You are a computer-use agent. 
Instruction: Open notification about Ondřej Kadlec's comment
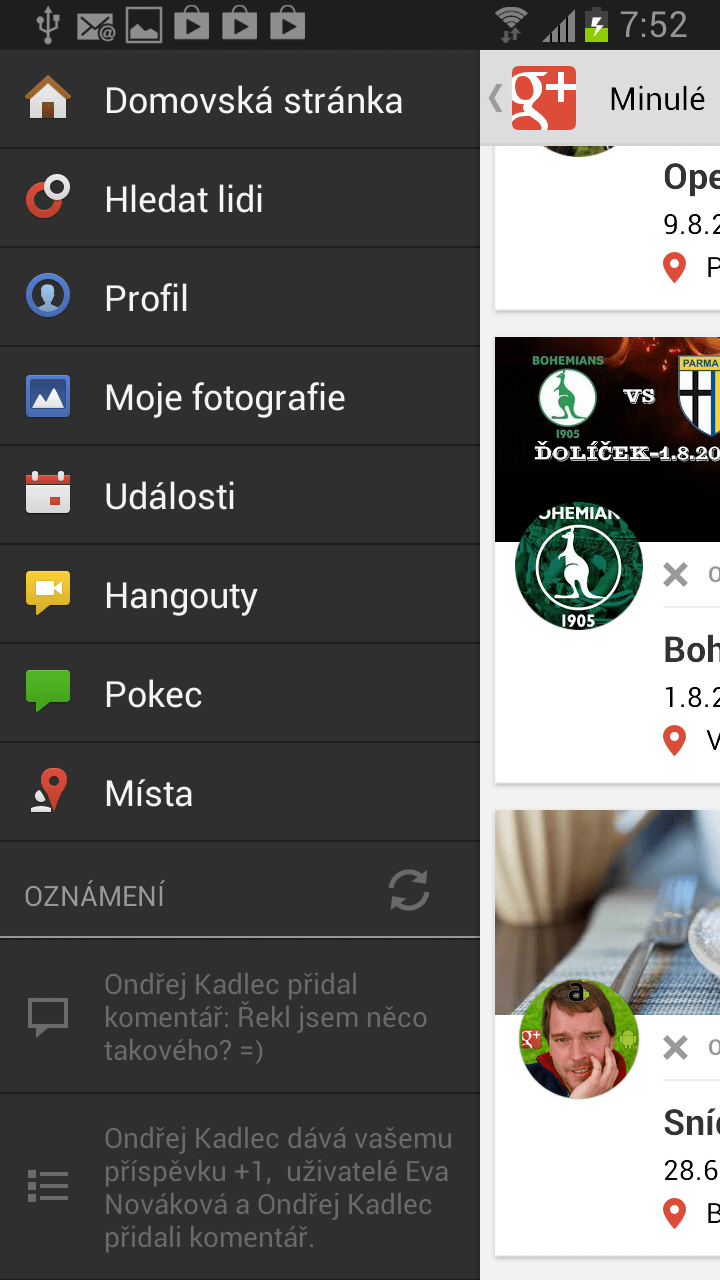tap(240, 1016)
